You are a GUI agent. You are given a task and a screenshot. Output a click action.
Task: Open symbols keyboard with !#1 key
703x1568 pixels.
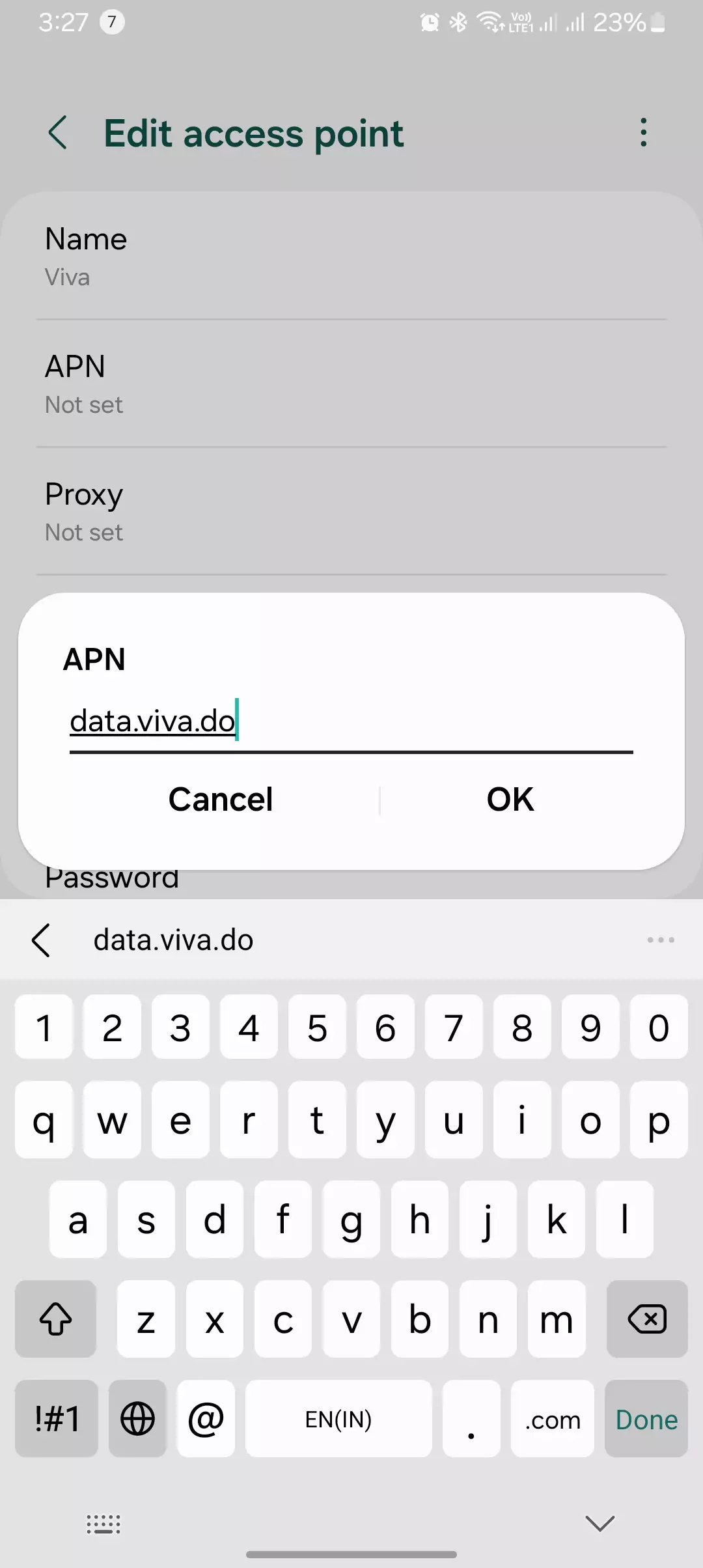pyautogui.click(x=56, y=1420)
